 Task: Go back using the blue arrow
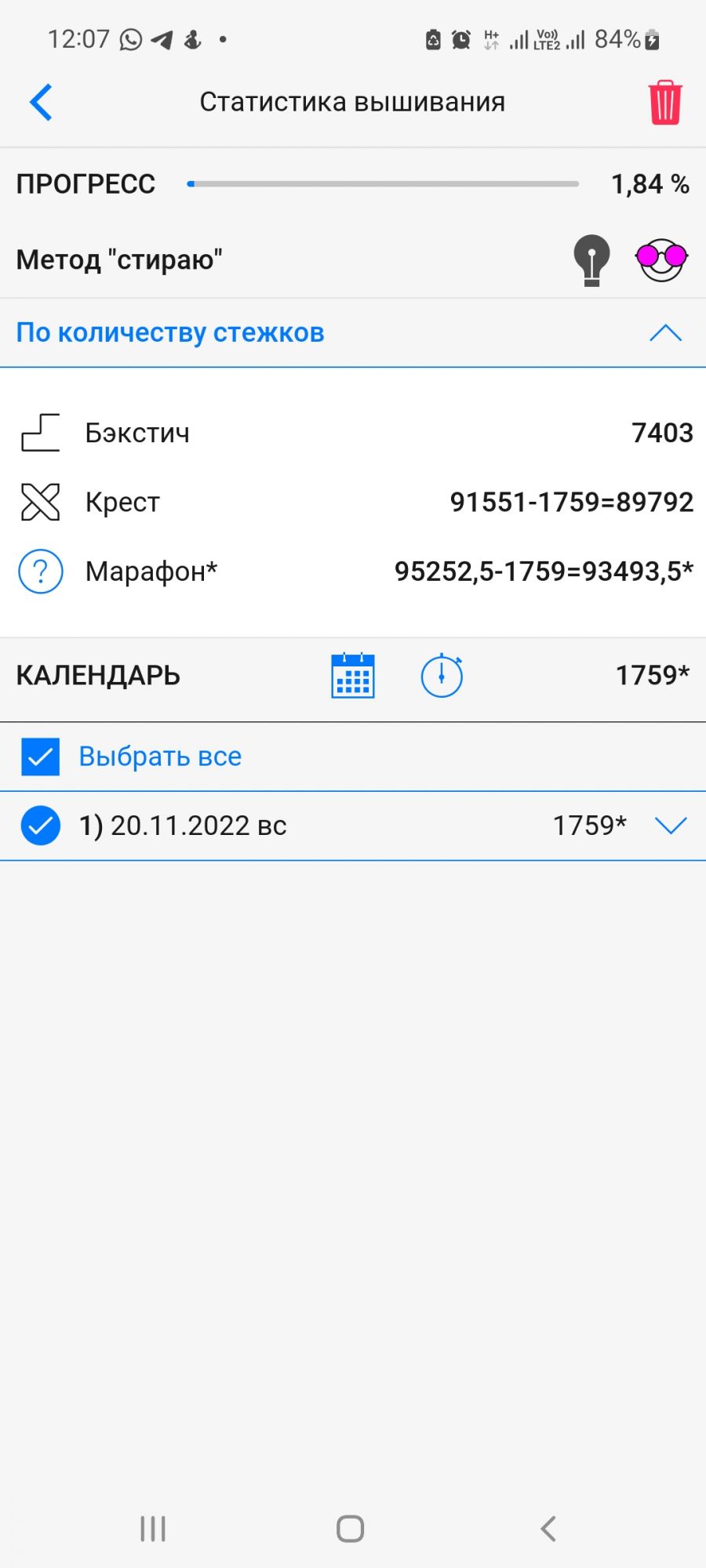click(41, 102)
